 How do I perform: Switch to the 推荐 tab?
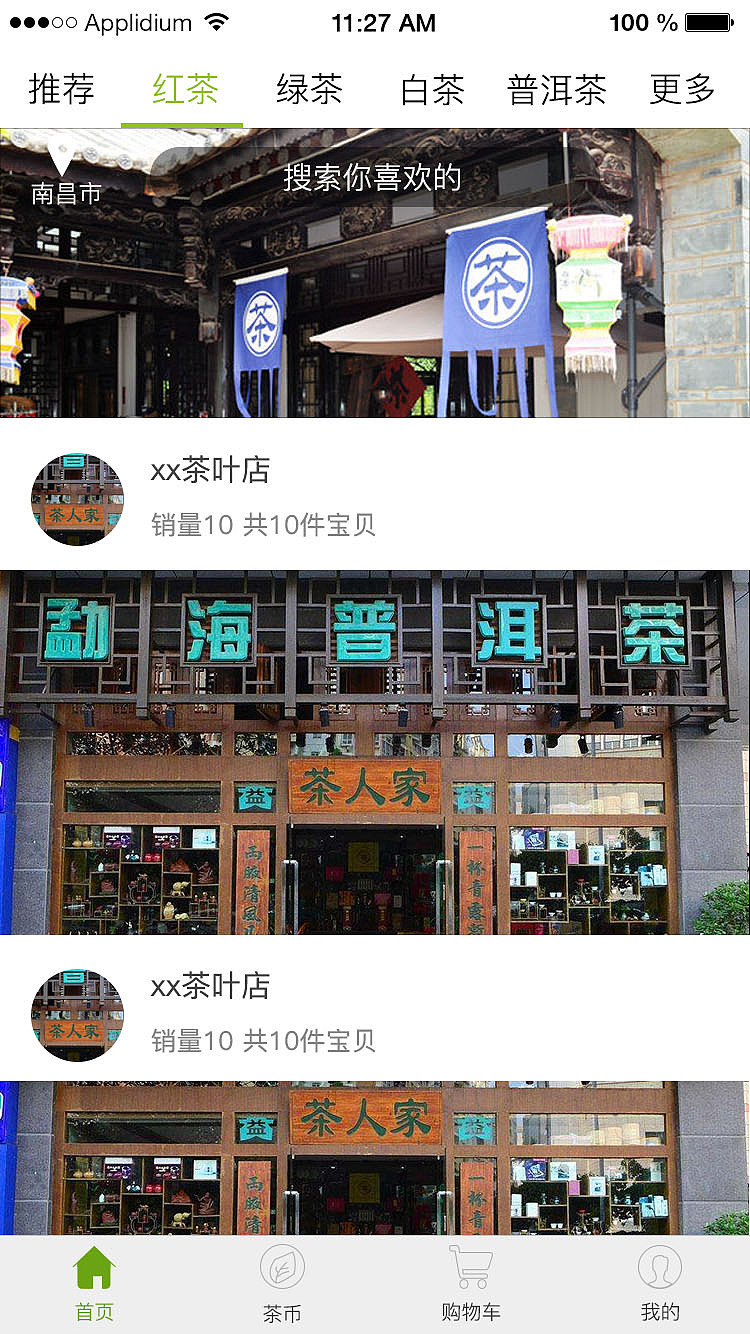pyautogui.click(x=60, y=90)
